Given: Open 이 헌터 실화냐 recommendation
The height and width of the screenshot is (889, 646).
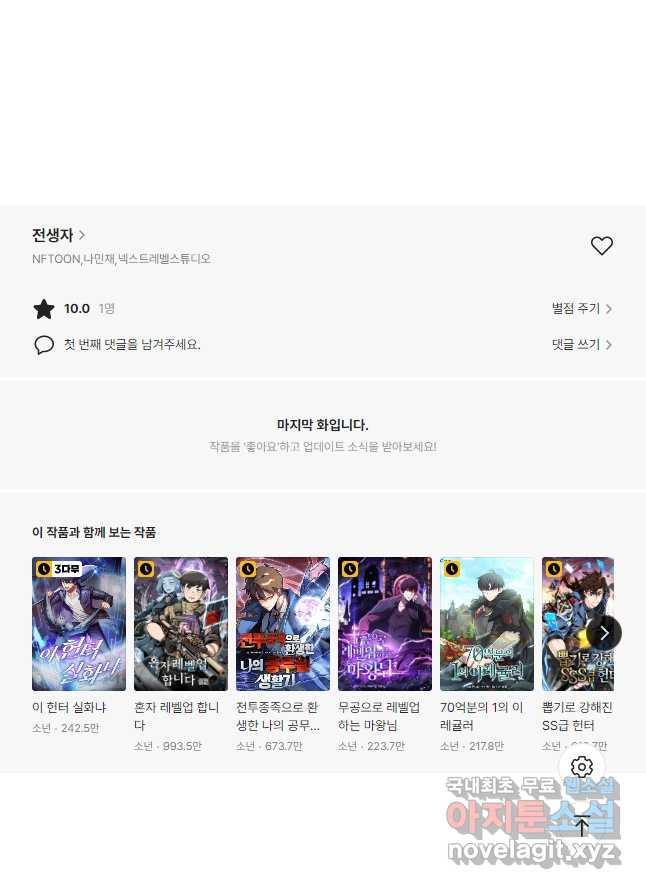Looking at the screenshot, I should 79,624.
